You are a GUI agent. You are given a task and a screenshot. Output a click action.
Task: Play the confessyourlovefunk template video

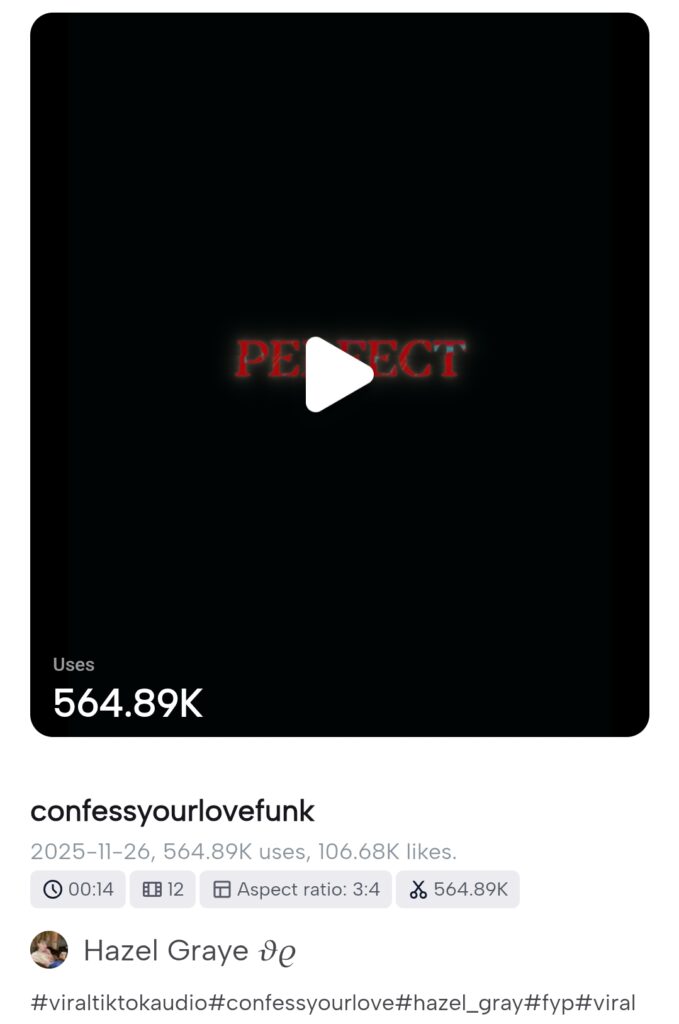pos(339,374)
